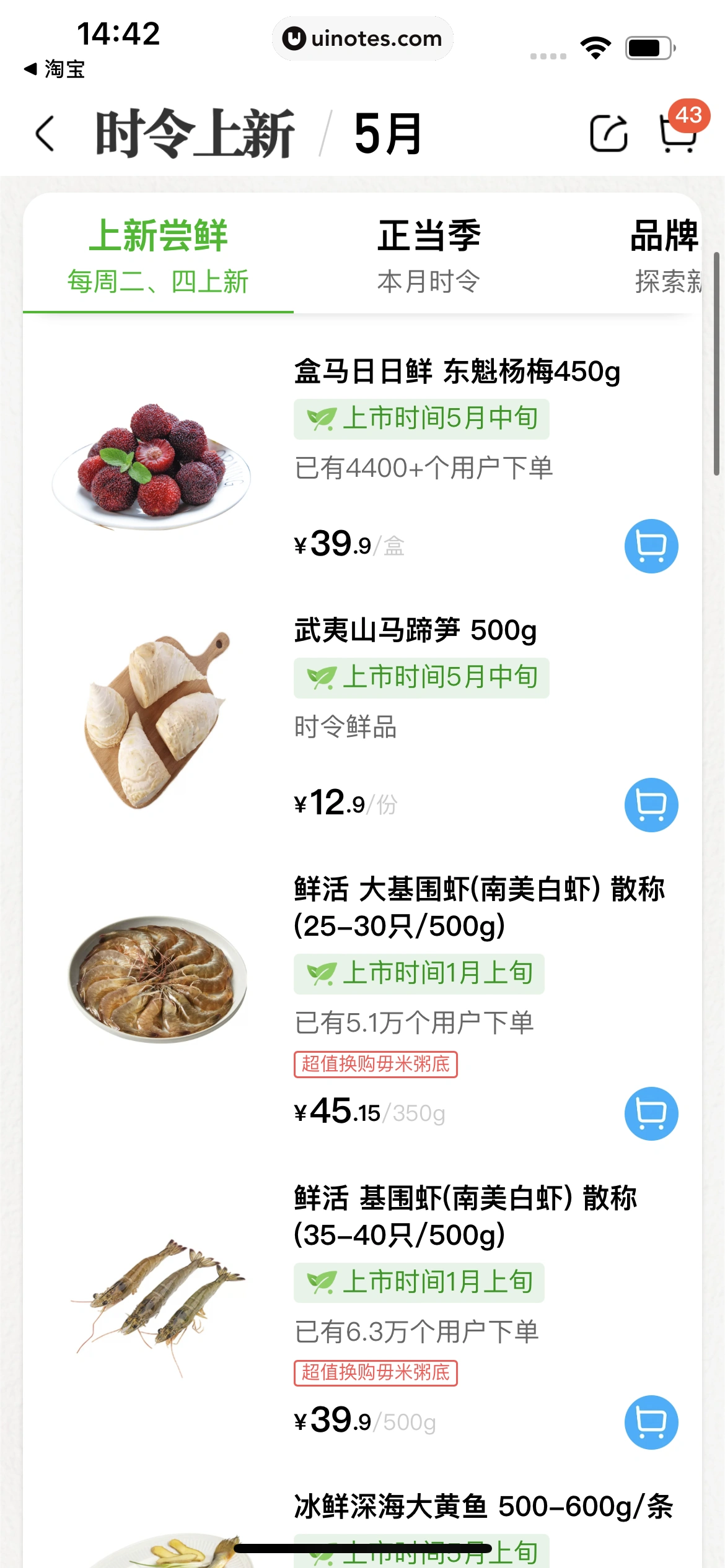Add 大基围虾 25-30只 to cart
Screen dimensions: 725x1568
pyautogui.click(x=651, y=1113)
